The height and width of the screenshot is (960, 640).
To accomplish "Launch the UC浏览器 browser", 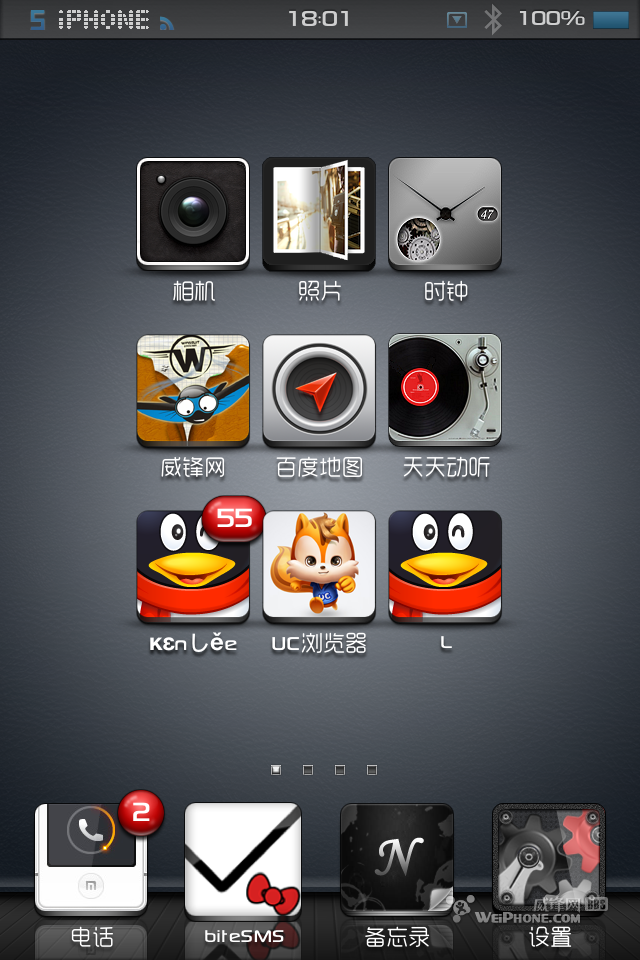I will click(319, 566).
